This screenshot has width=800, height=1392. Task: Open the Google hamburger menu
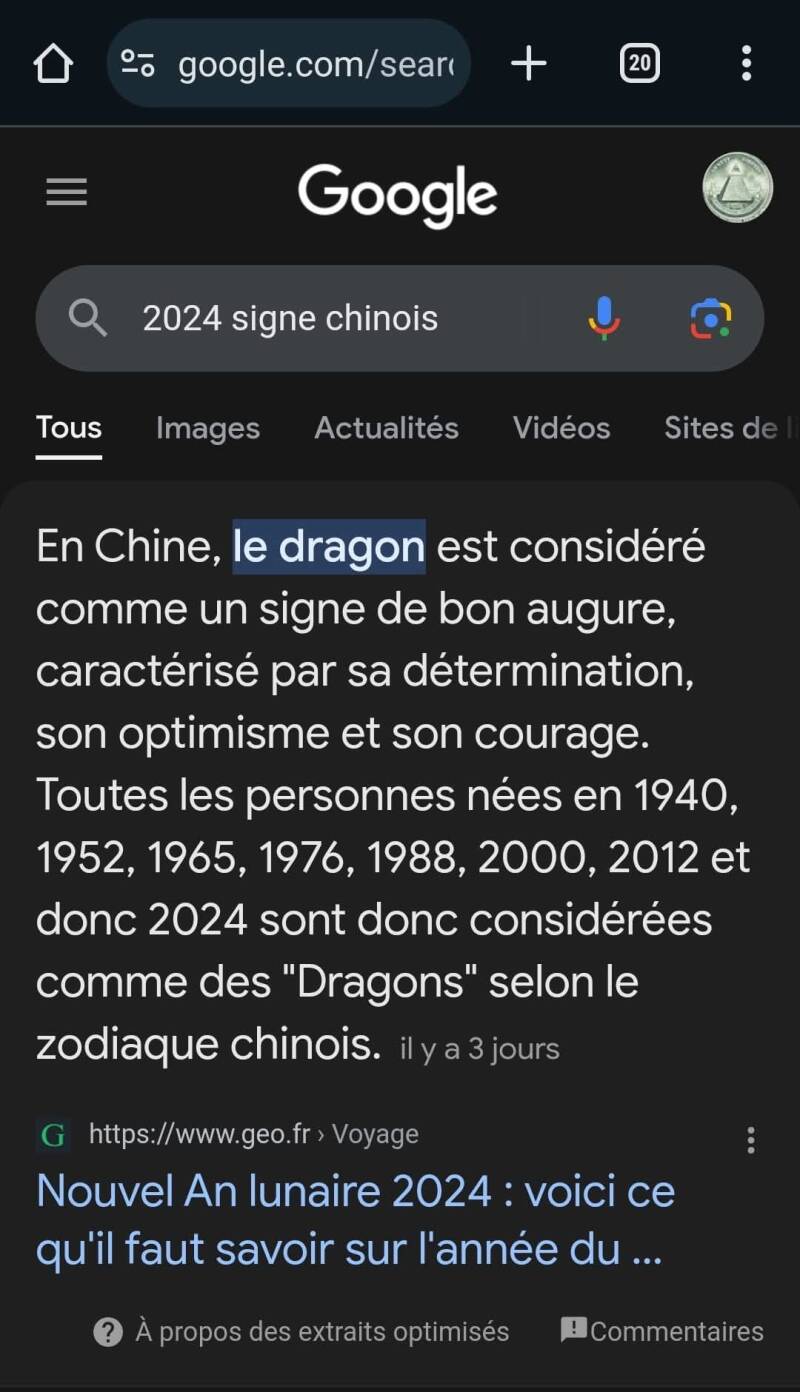coord(67,192)
